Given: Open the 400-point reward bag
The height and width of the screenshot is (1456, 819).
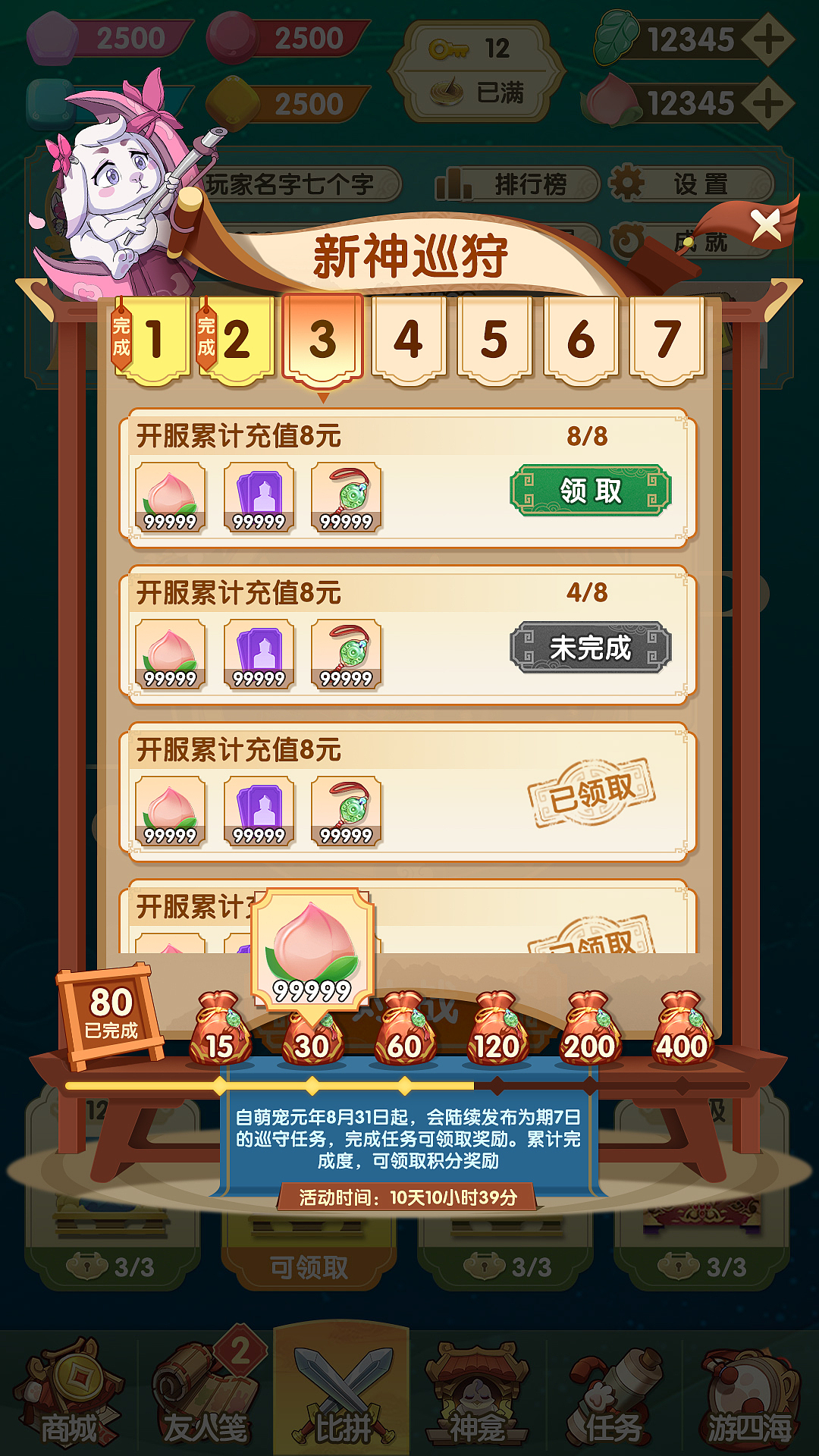Looking at the screenshot, I should (682, 1028).
